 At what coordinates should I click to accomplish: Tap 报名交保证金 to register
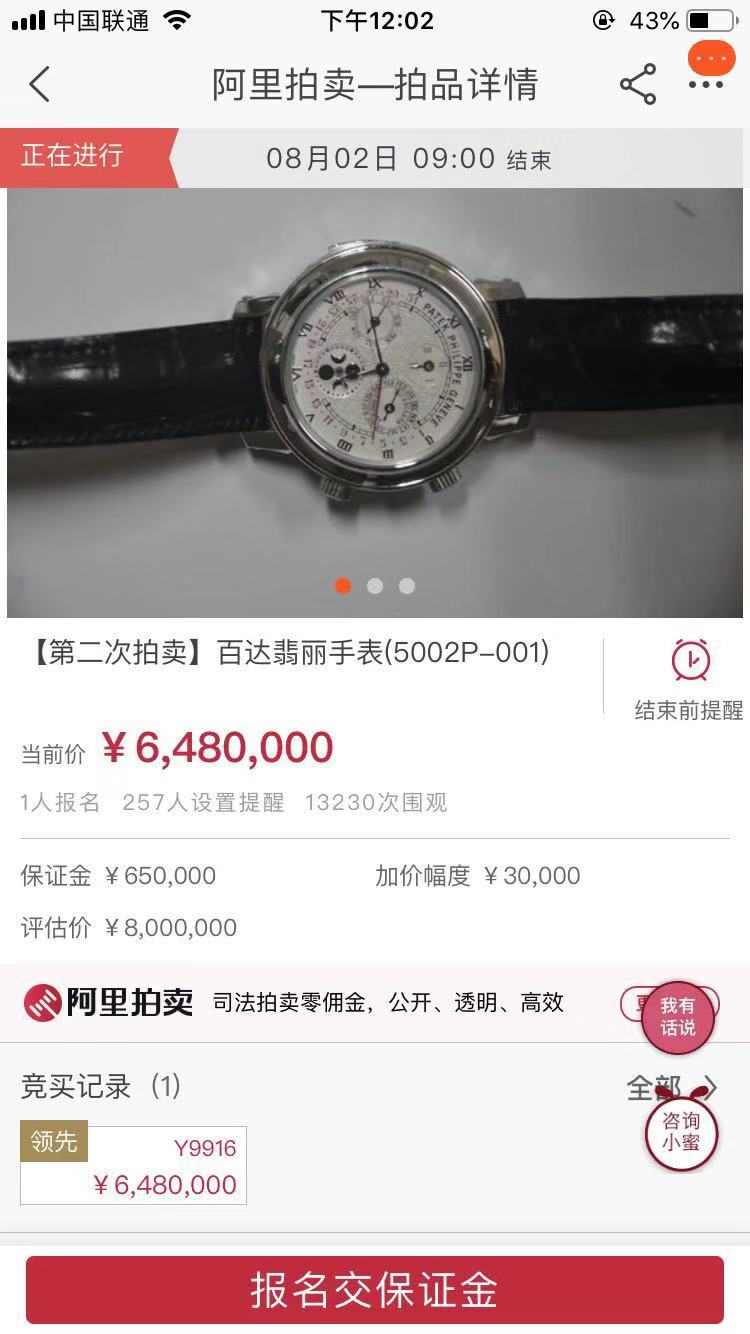click(375, 1290)
